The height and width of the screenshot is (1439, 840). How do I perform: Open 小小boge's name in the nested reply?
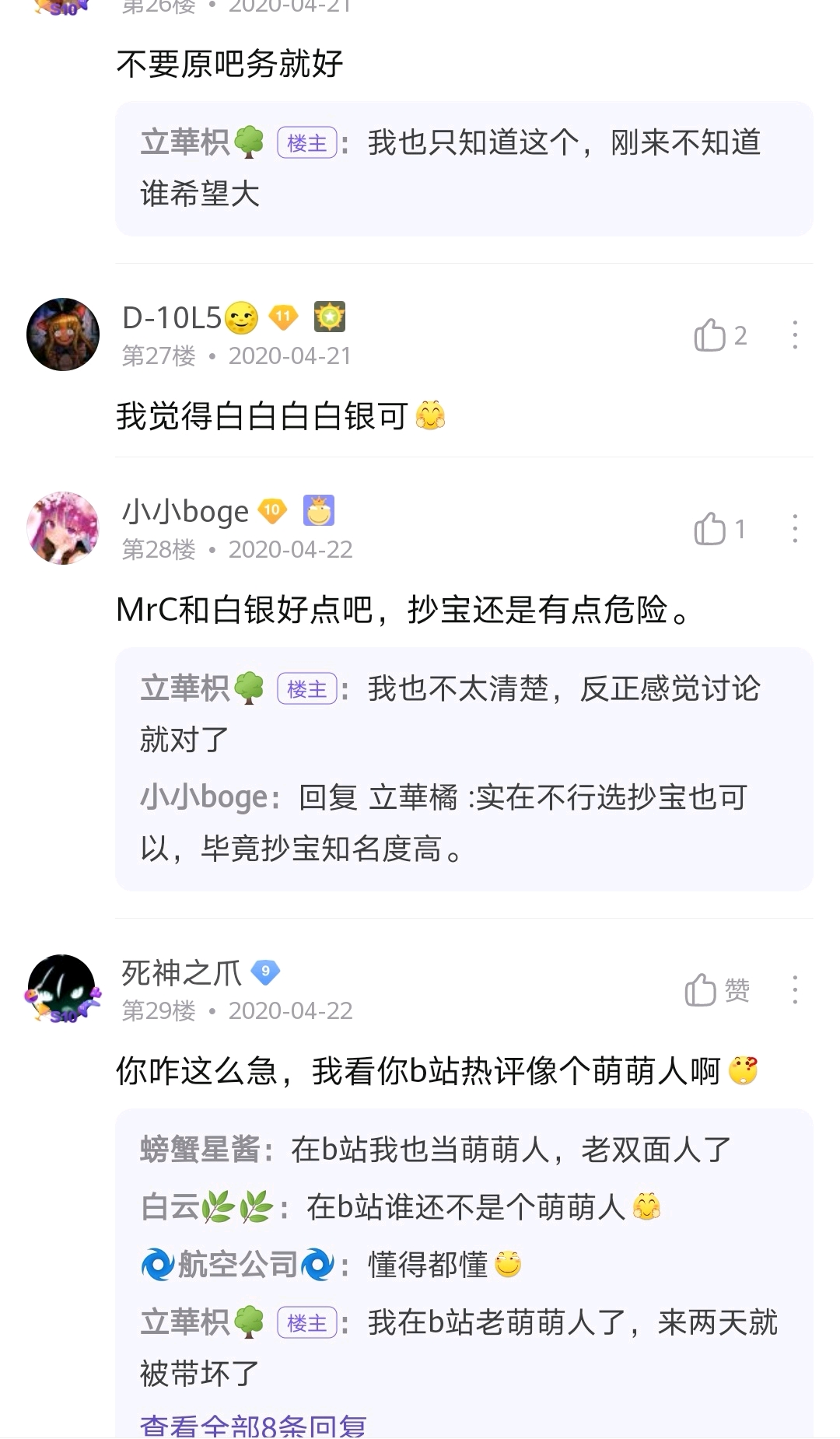coord(204,798)
